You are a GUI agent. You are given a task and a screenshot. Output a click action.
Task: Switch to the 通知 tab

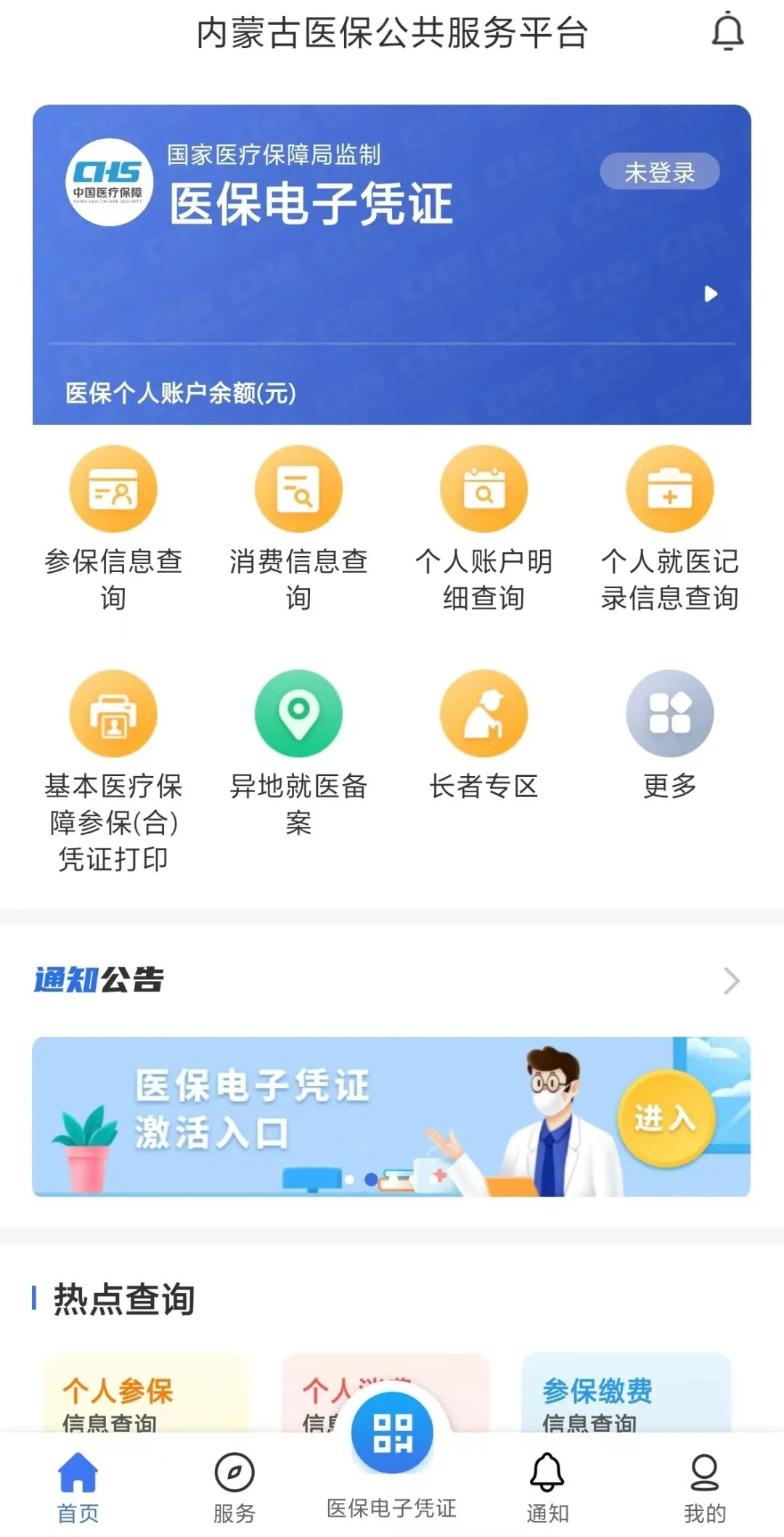(x=547, y=1488)
